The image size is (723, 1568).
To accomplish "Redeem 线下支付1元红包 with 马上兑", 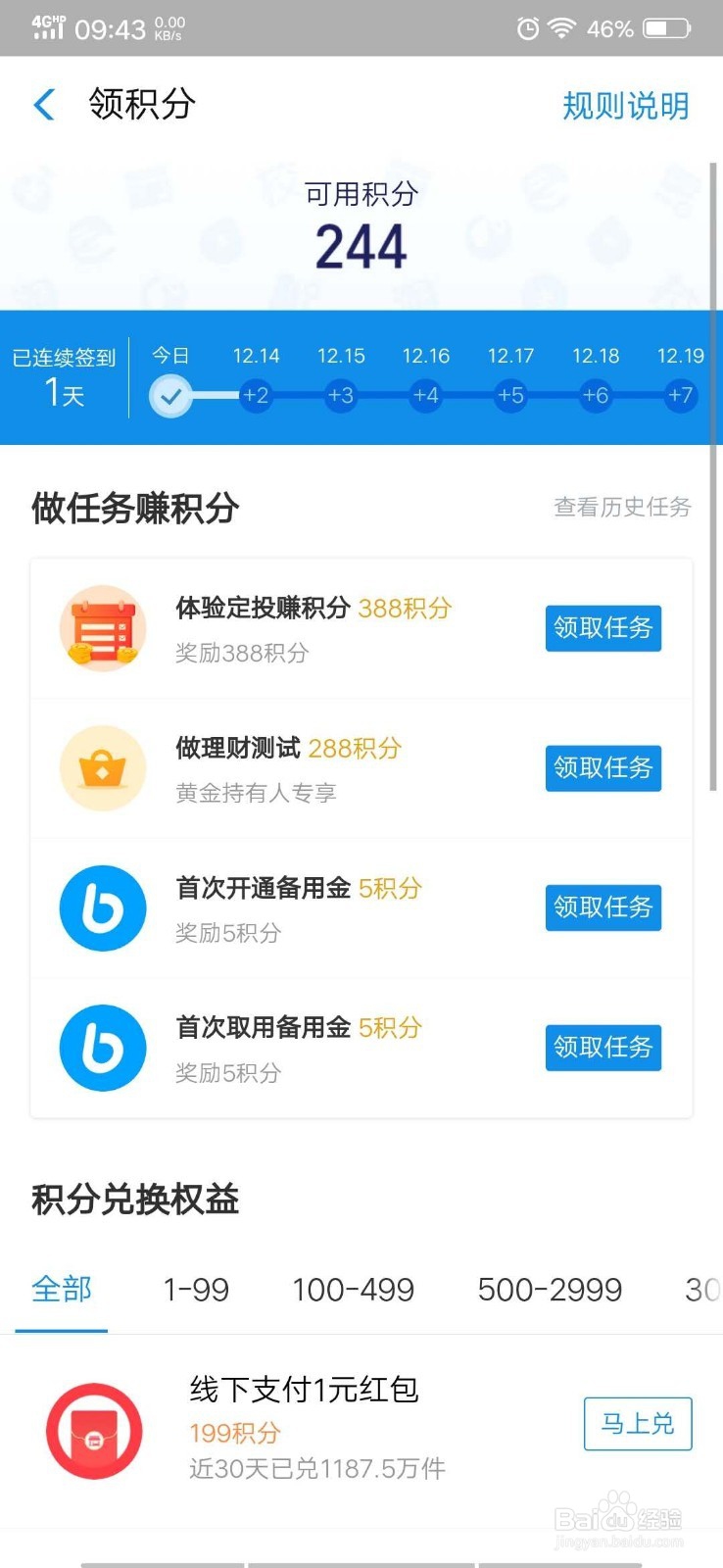I will point(638,1424).
